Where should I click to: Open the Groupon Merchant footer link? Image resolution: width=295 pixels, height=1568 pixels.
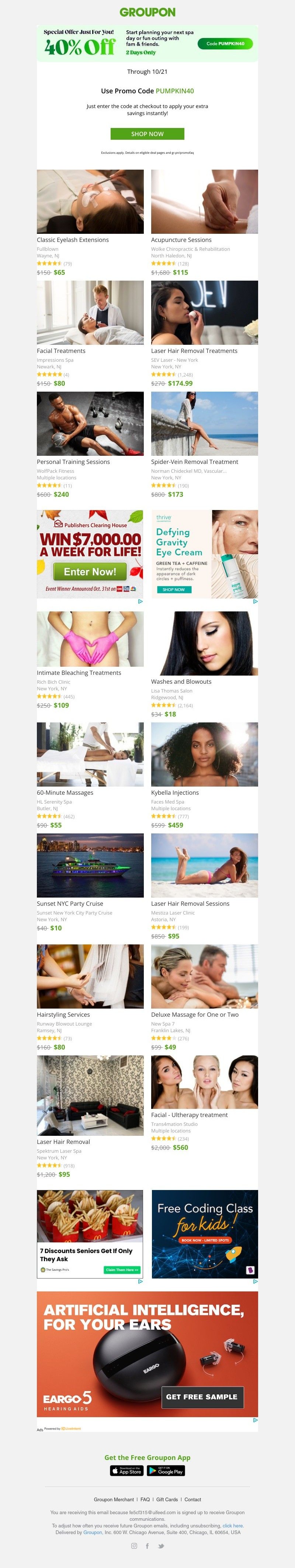(114, 1500)
